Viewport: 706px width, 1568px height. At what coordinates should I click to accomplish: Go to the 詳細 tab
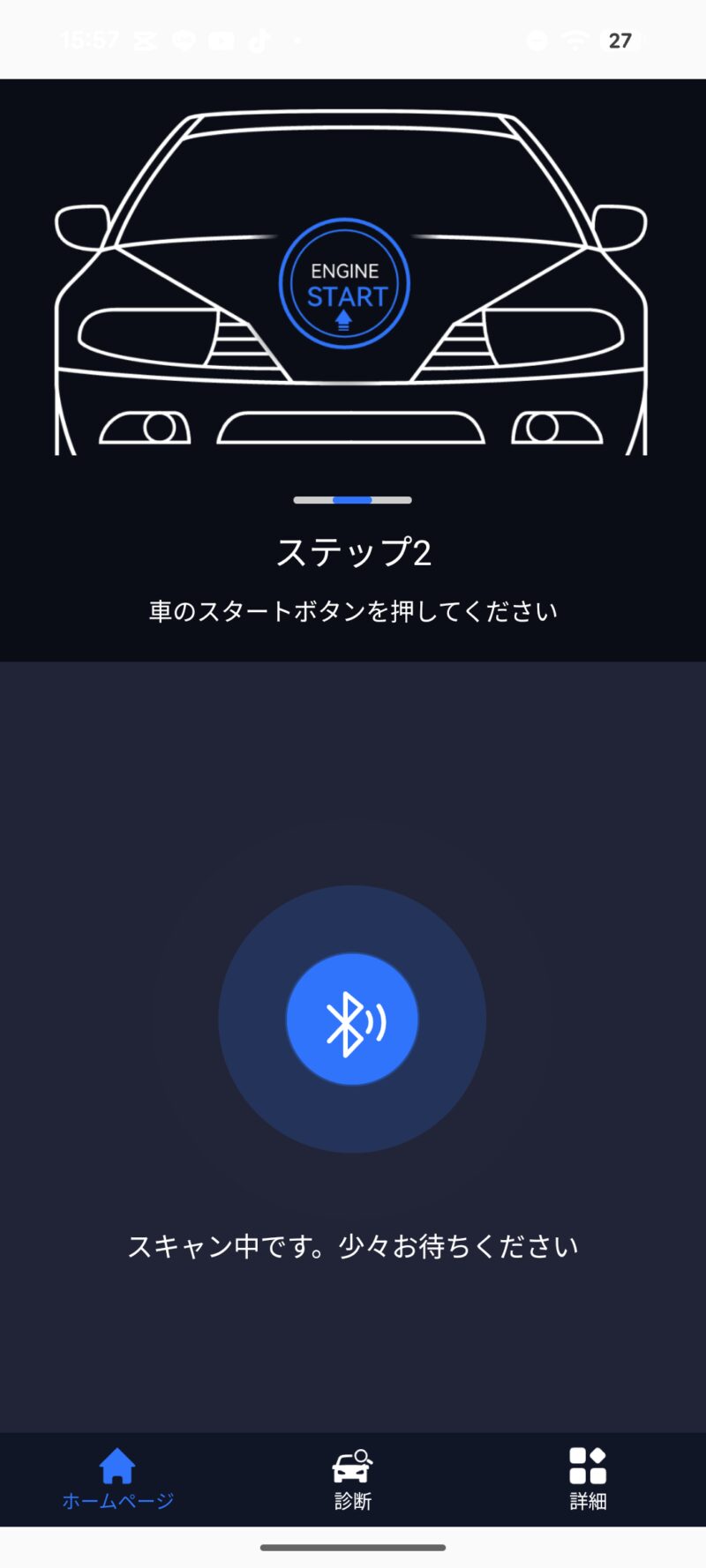pyautogui.click(x=588, y=1479)
